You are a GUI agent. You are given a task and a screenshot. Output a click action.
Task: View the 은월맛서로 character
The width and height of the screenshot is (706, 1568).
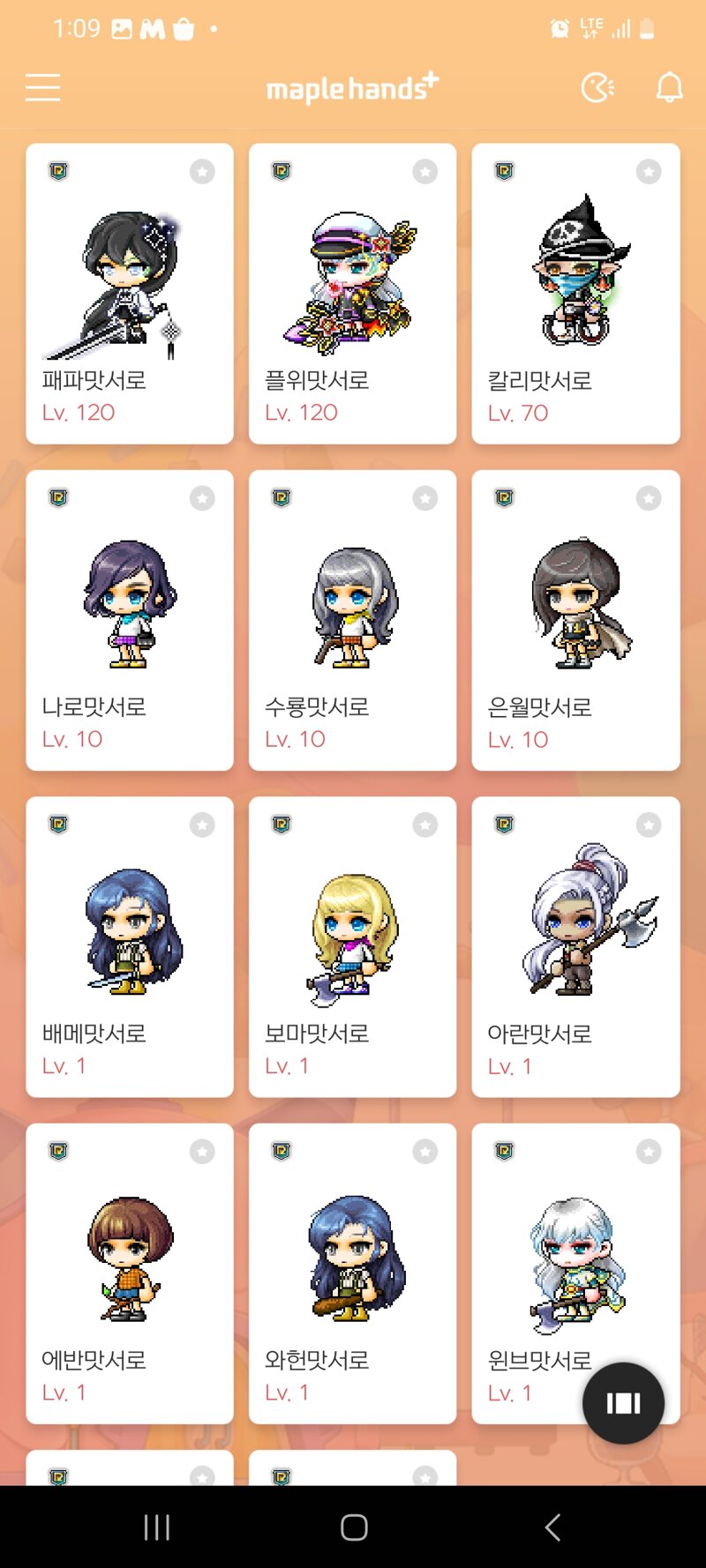(575, 620)
